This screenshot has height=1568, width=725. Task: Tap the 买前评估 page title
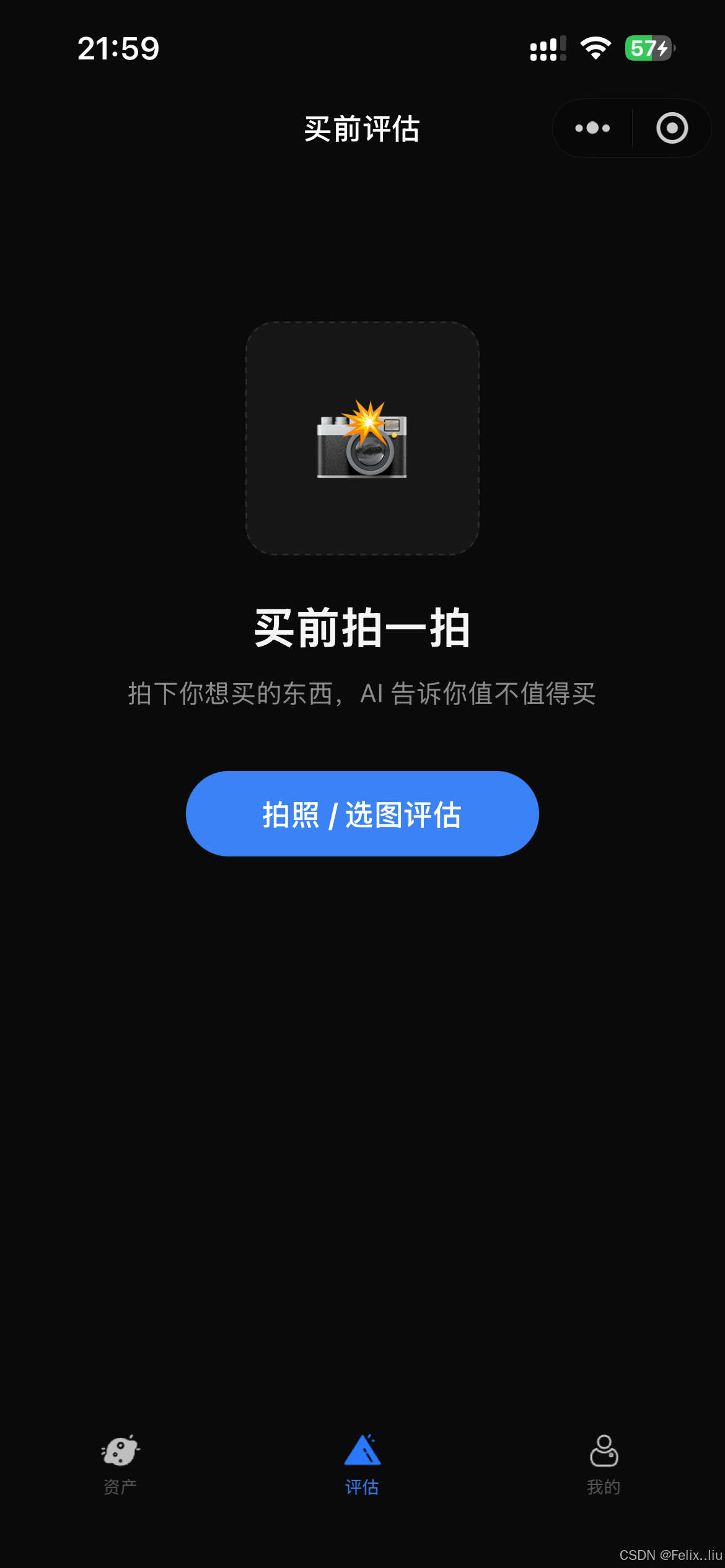point(362,129)
